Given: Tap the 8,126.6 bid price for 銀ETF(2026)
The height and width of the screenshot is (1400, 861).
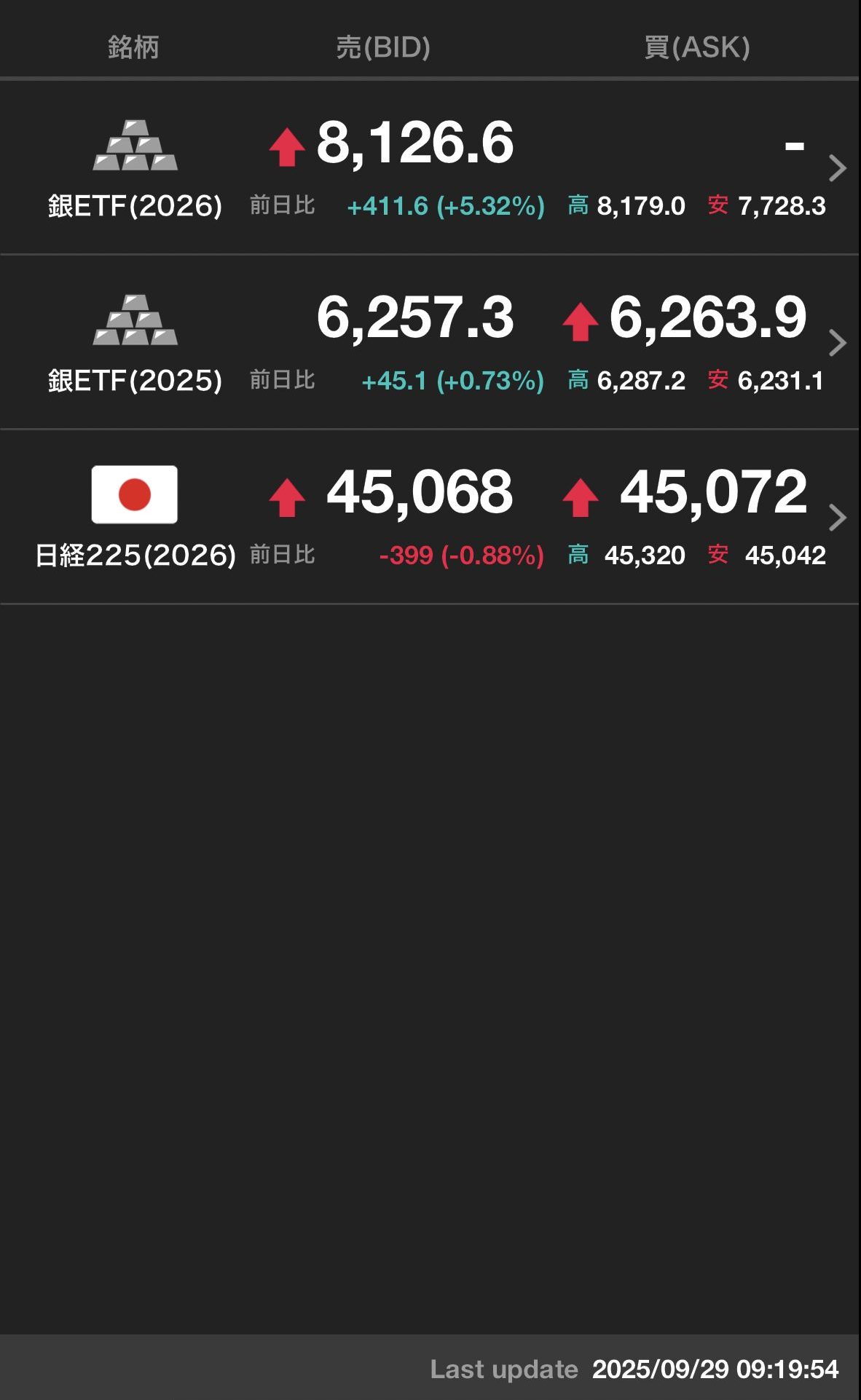Looking at the screenshot, I should tap(415, 143).
